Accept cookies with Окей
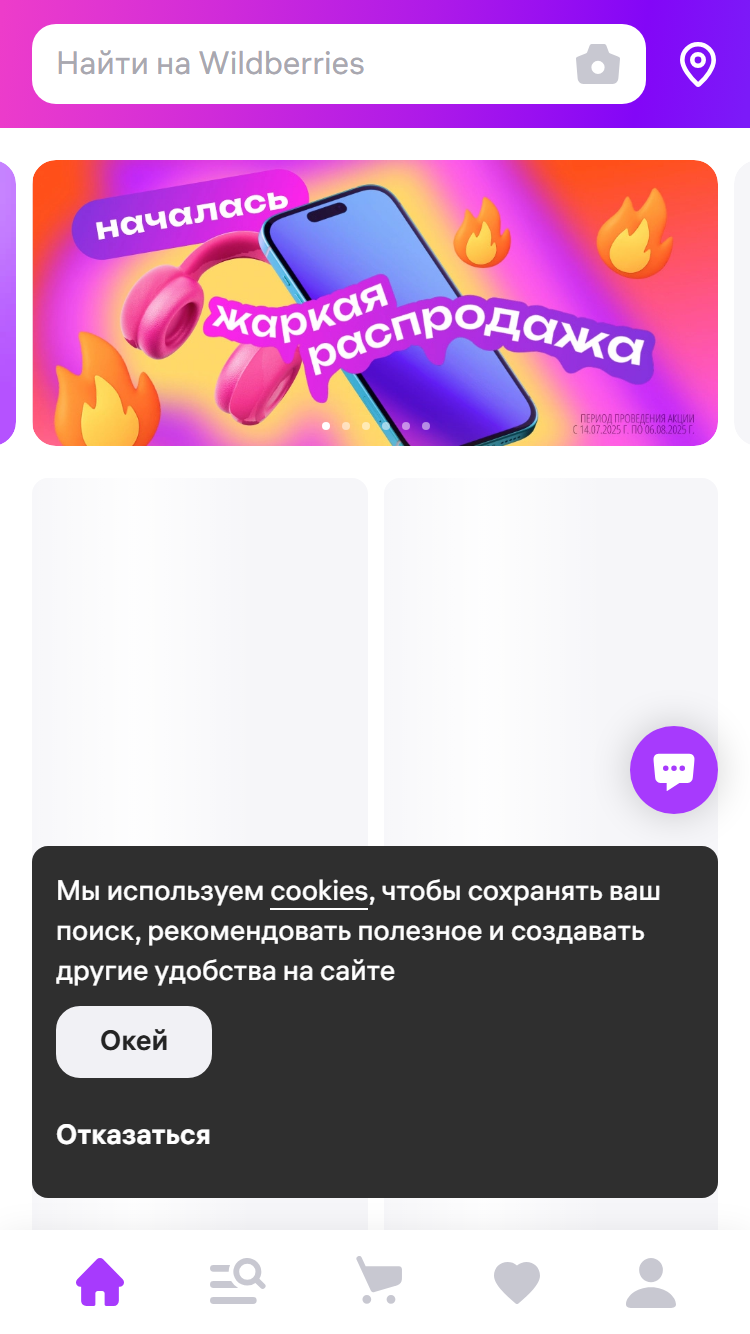 pos(134,1041)
